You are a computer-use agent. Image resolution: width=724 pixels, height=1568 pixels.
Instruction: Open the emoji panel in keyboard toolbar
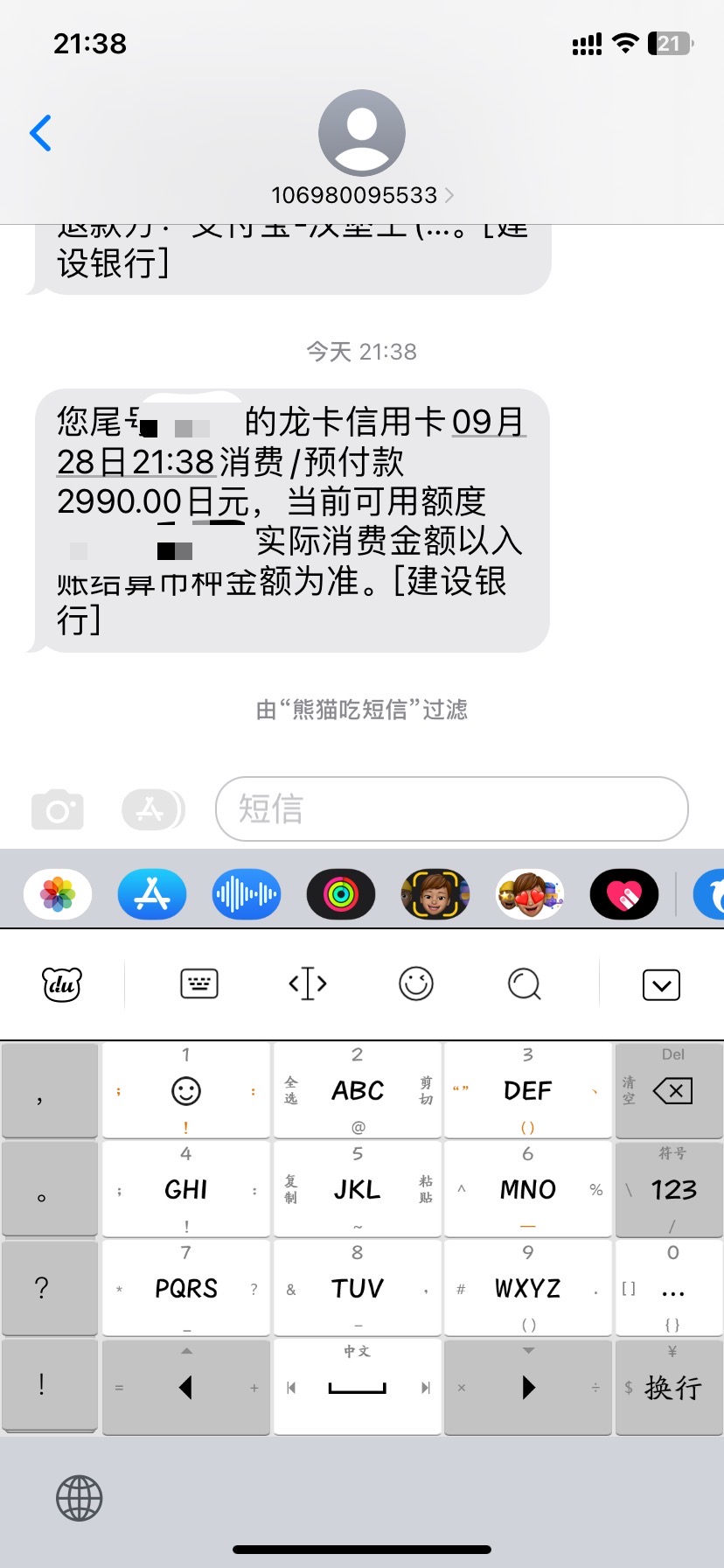click(416, 984)
